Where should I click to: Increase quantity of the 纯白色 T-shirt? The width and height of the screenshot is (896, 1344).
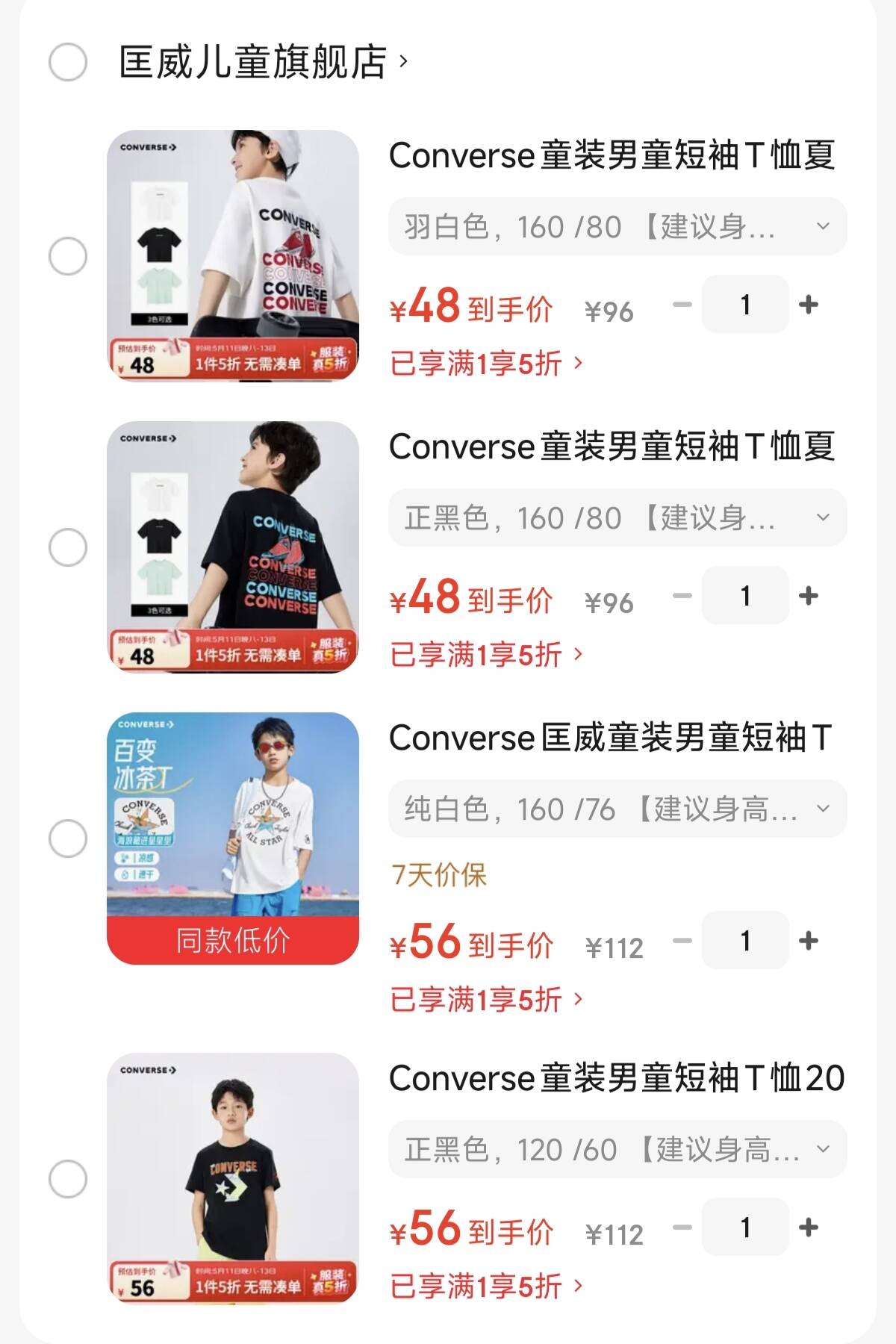coord(809,941)
